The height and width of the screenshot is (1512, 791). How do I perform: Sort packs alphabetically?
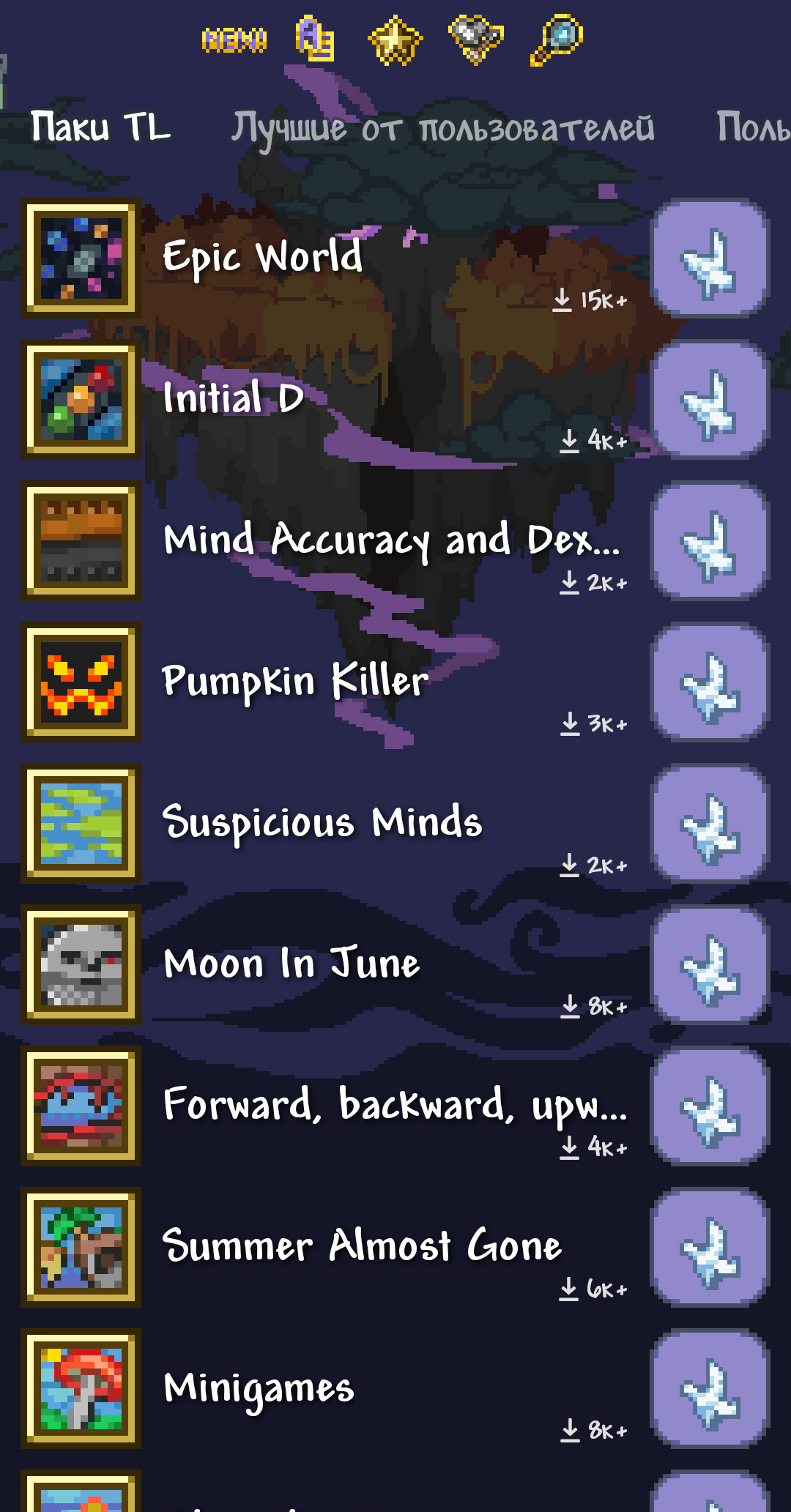315,39
